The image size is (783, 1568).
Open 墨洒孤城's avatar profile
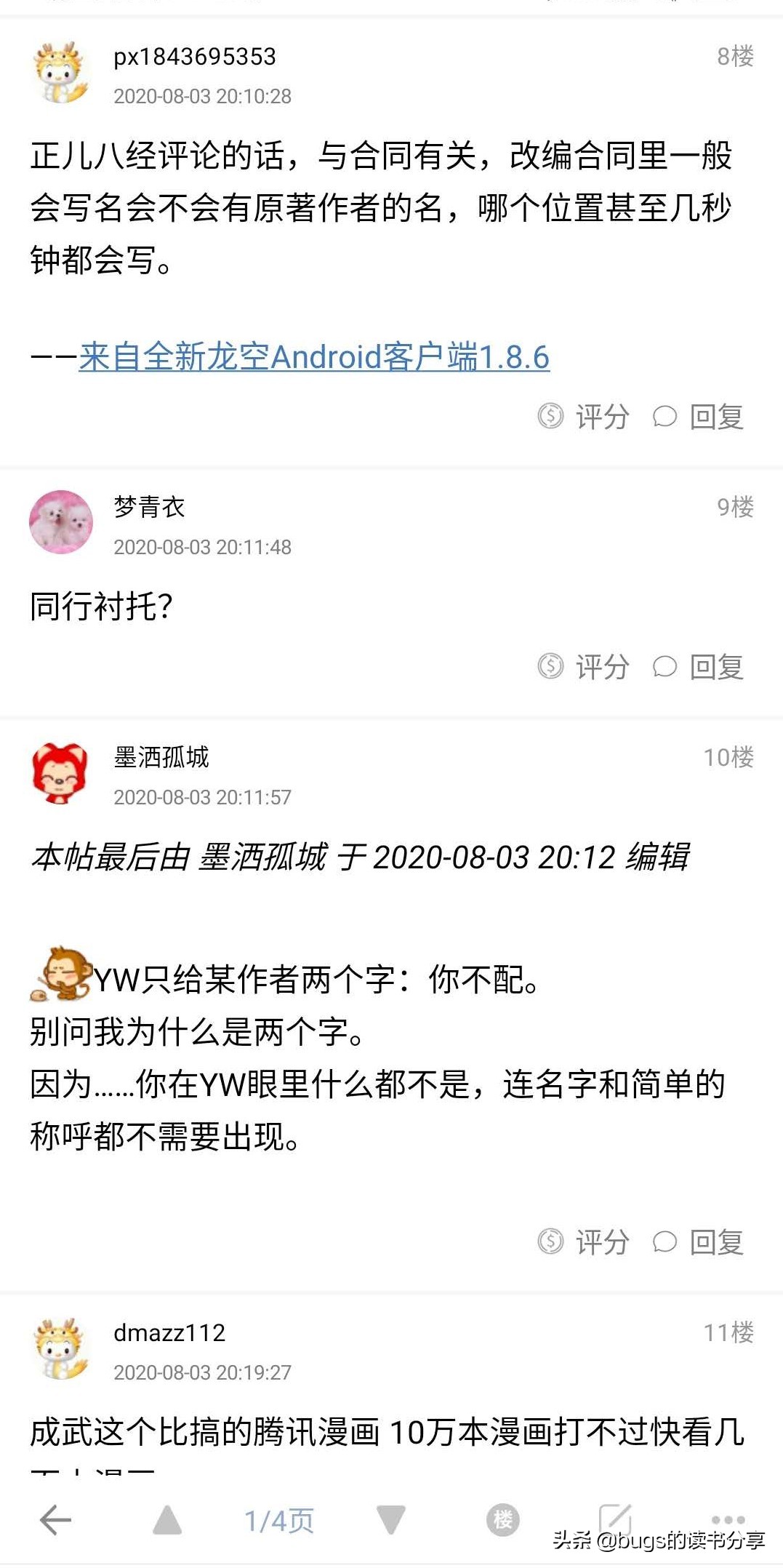click(x=61, y=773)
